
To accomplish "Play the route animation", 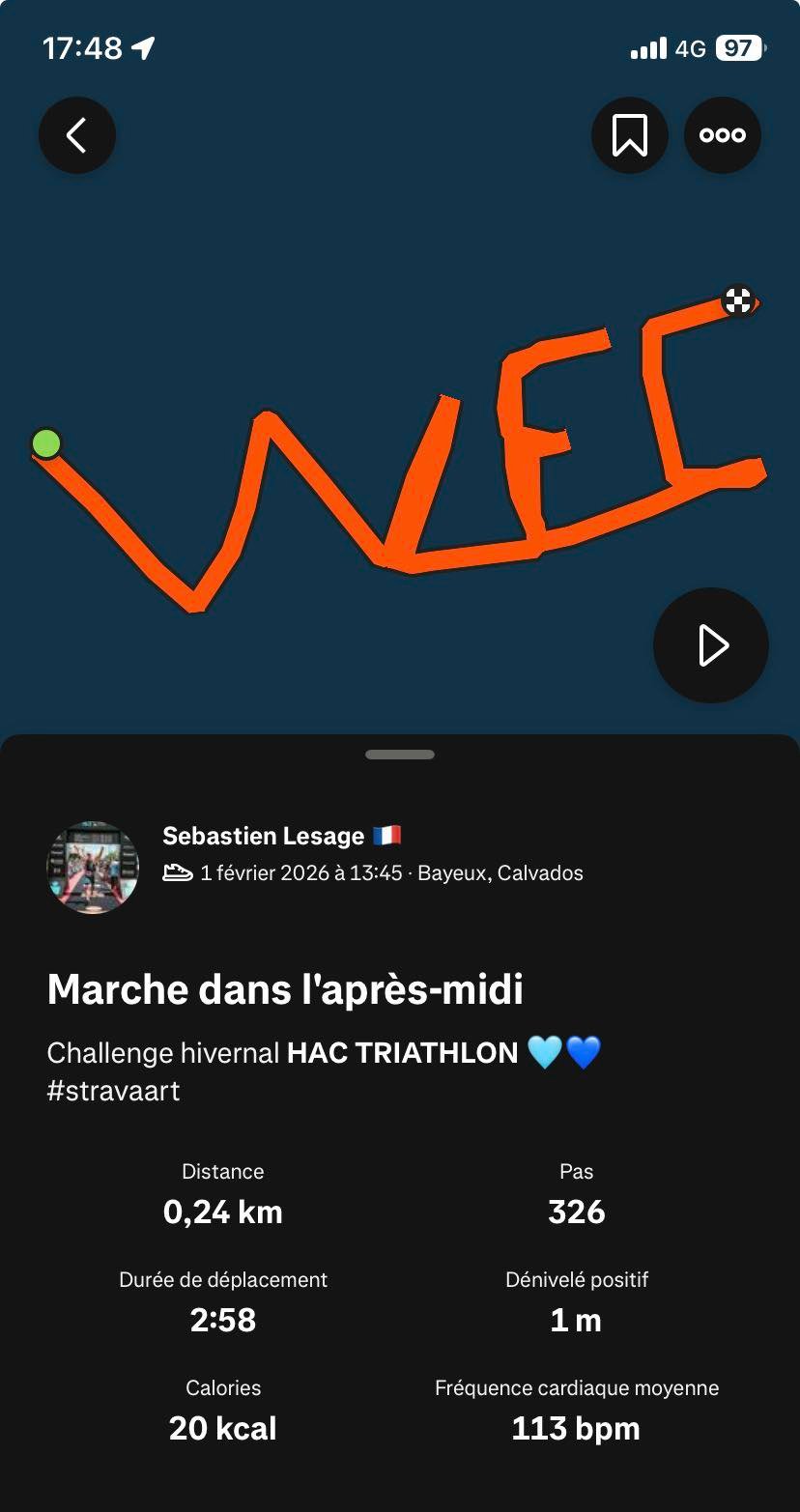I will pyautogui.click(x=711, y=645).
